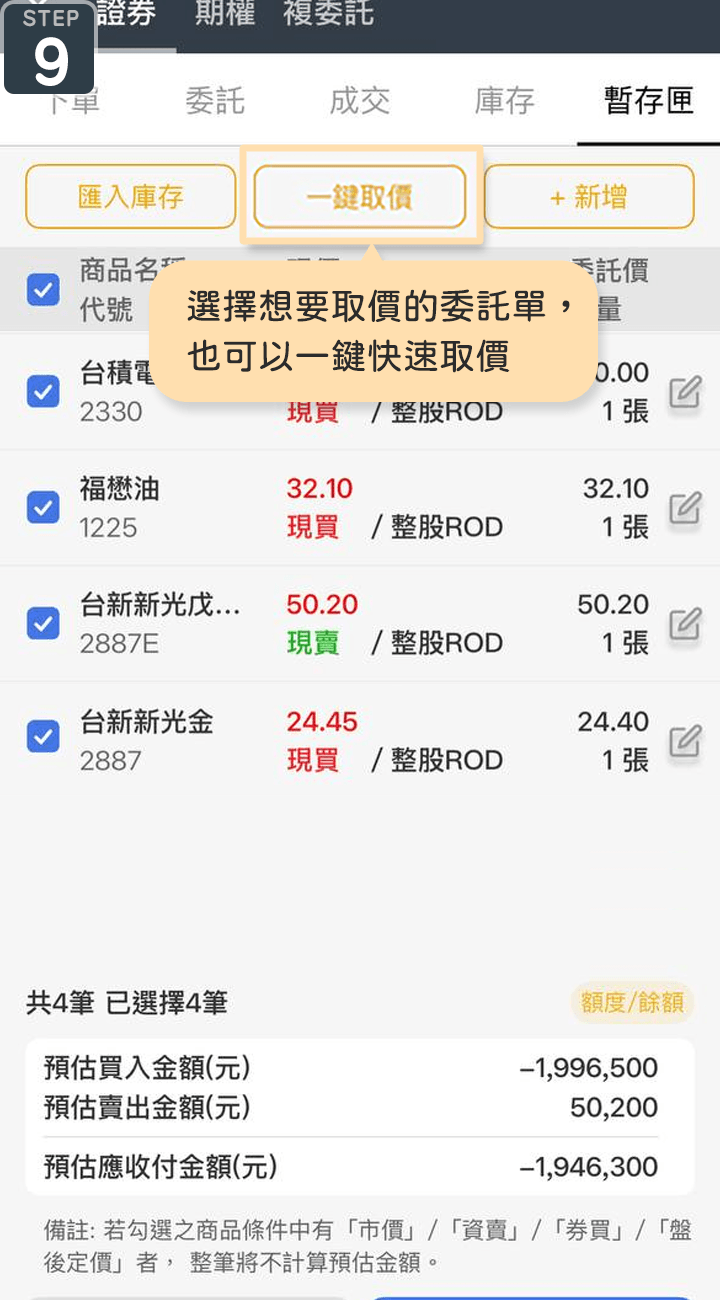
Task: Uncheck the 台積電 2330 order
Action: (43, 391)
